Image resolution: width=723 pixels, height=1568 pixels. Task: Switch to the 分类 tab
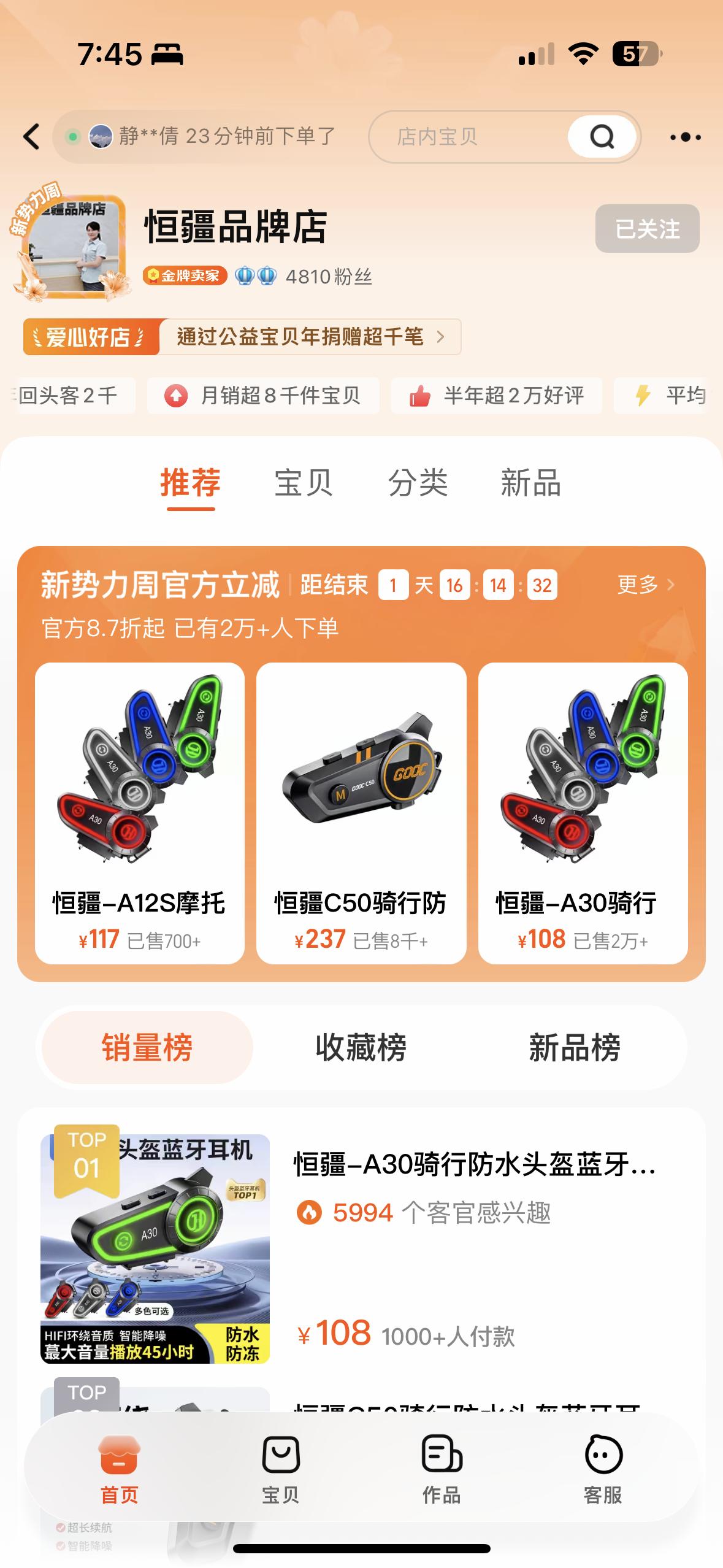click(x=418, y=483)
